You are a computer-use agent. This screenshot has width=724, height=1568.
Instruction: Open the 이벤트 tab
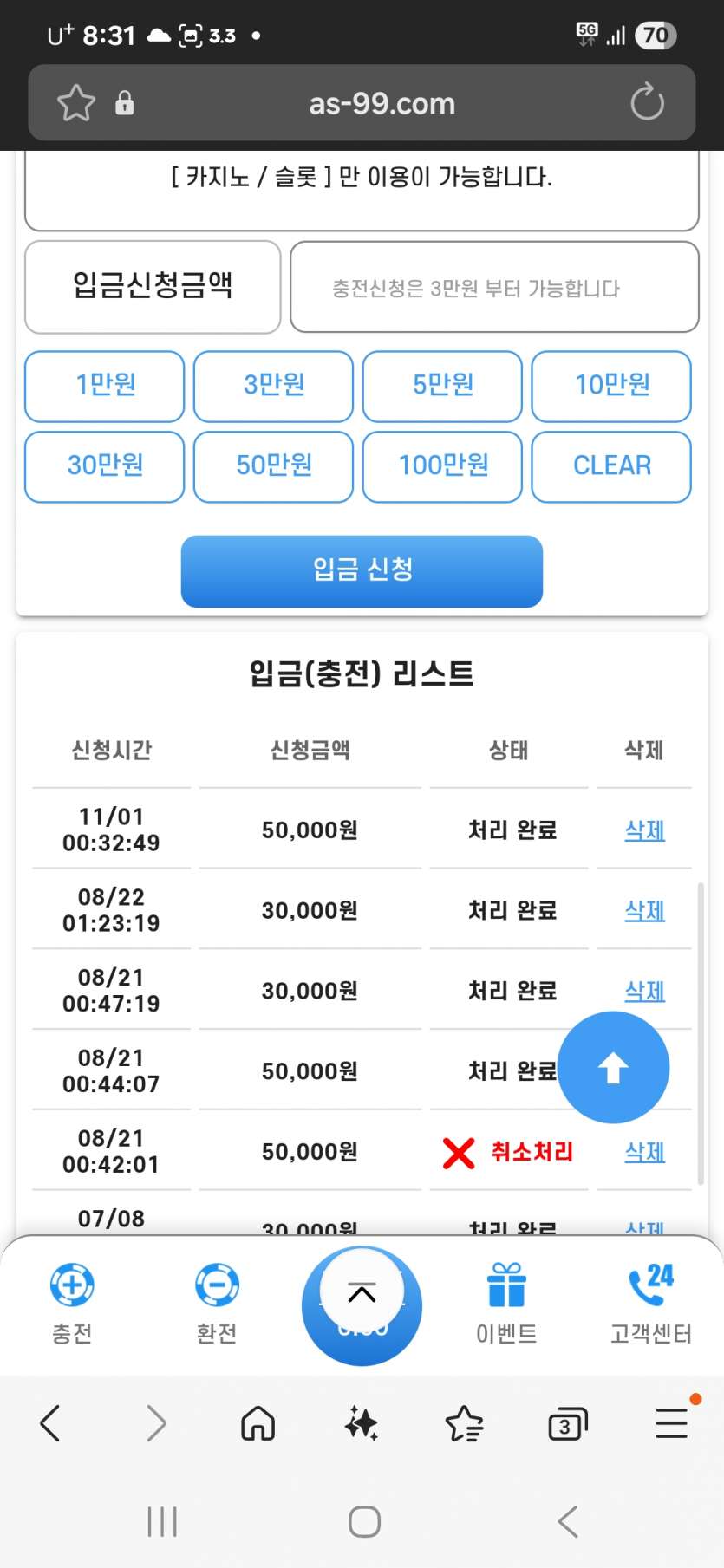pos(506,1302)
